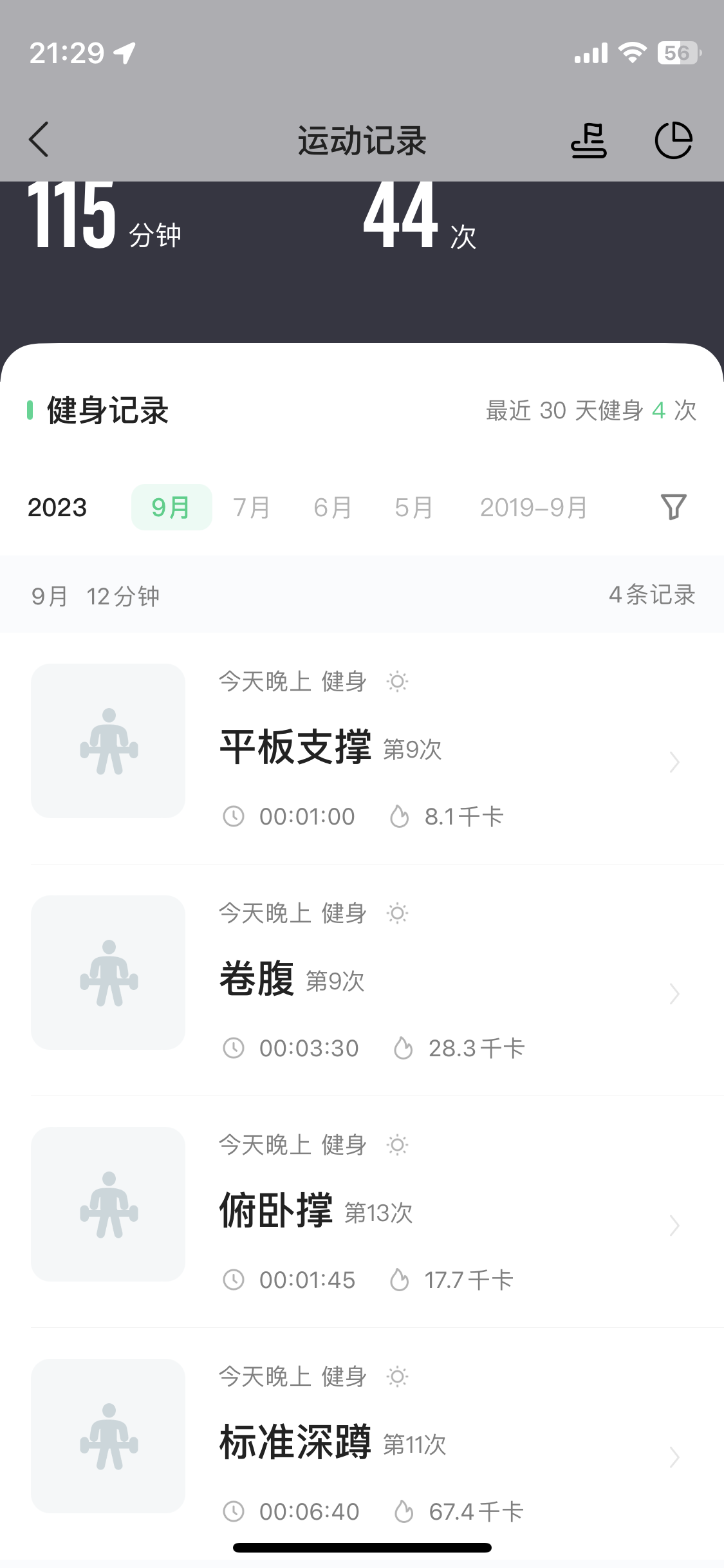Switch to the 5月 tab

(414, 507)
